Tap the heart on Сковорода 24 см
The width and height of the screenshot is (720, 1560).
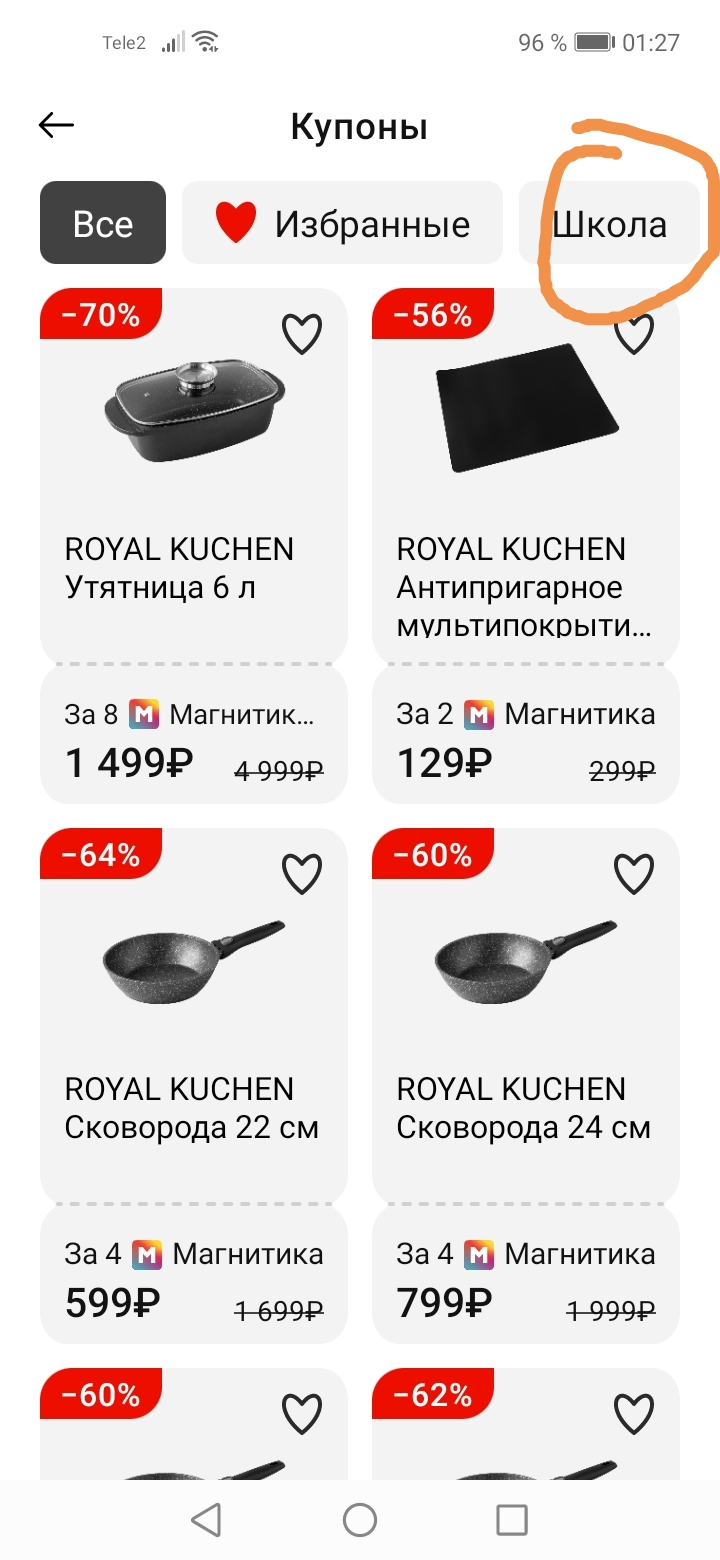634,874
